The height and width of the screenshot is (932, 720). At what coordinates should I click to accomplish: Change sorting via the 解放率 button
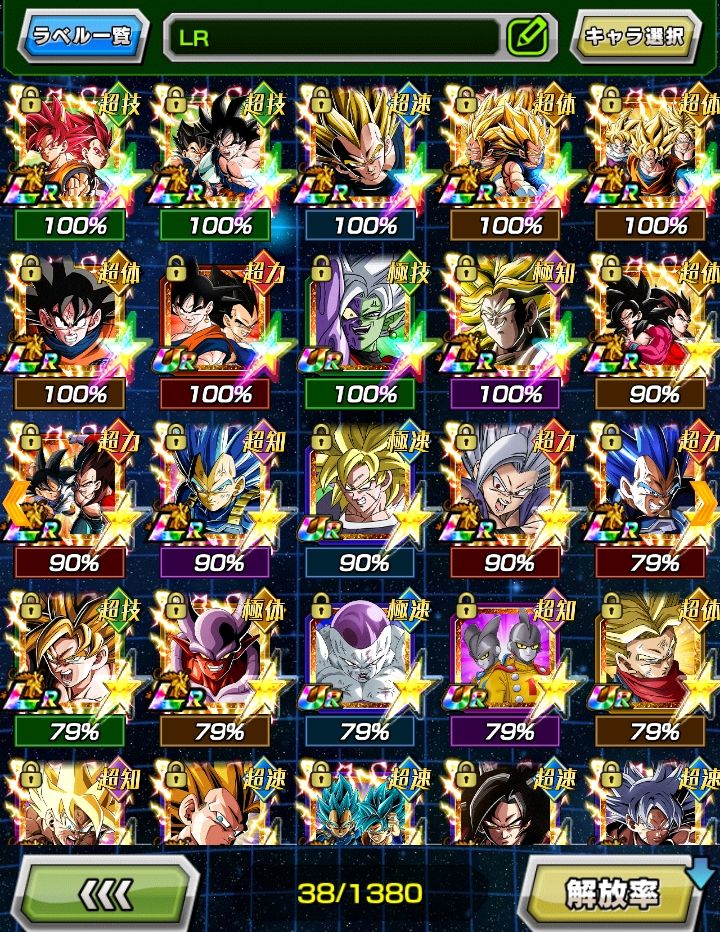[610, 893]
